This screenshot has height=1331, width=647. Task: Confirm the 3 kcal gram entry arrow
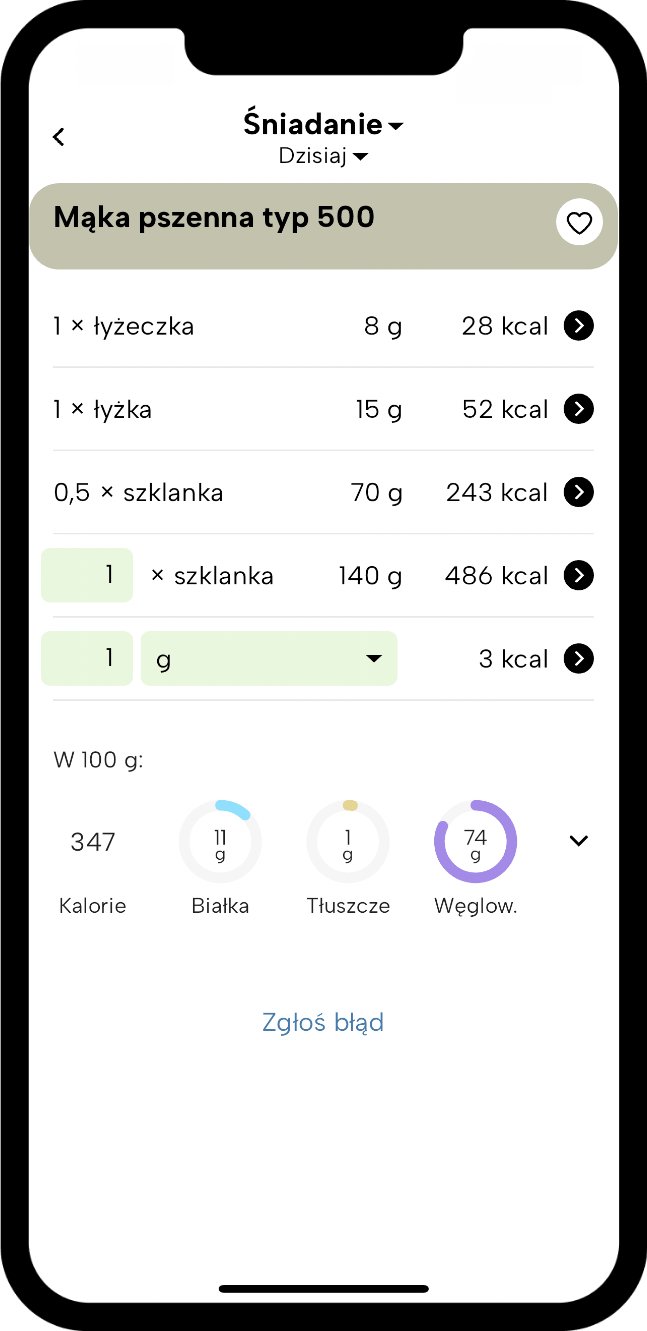tap(578, 658)
